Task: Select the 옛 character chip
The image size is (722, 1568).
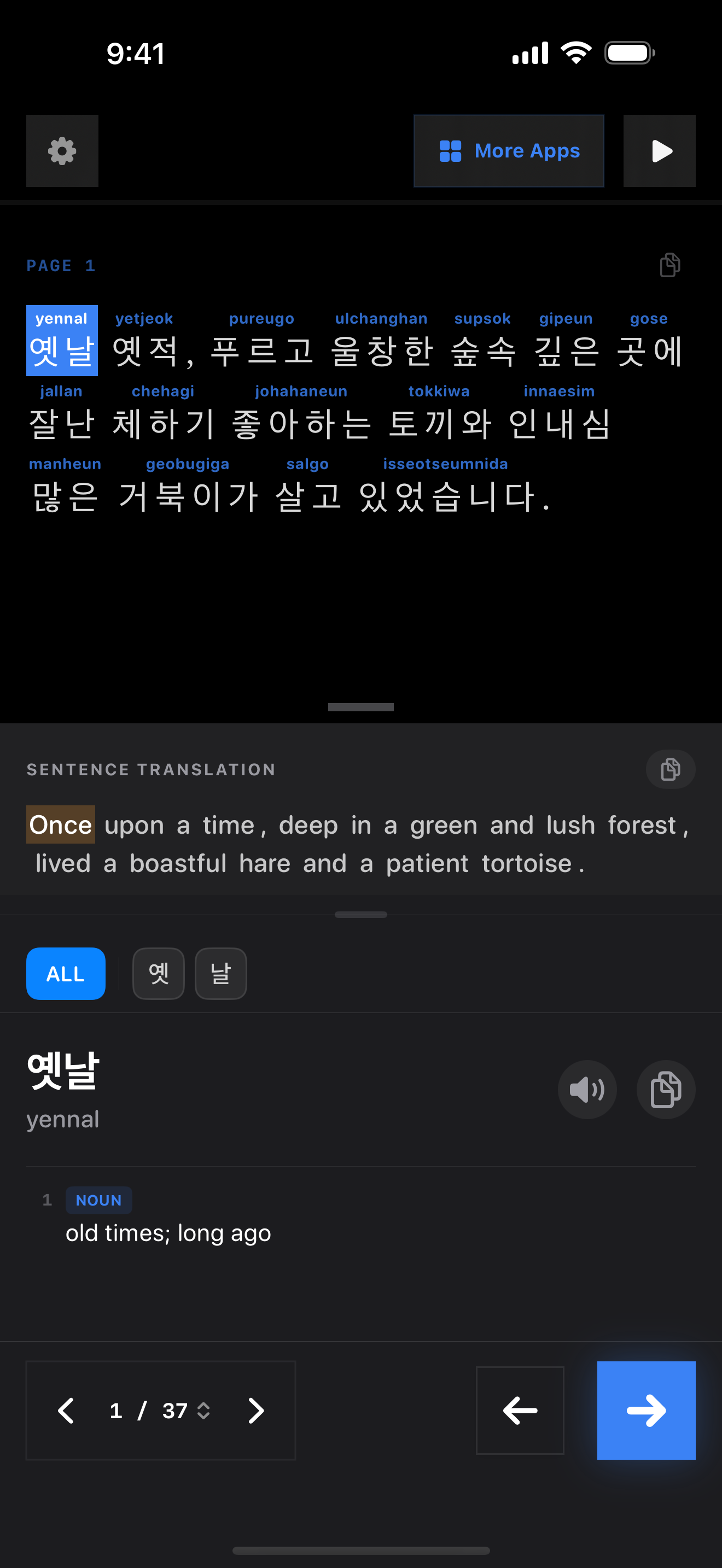Action: tap(158, 973)
